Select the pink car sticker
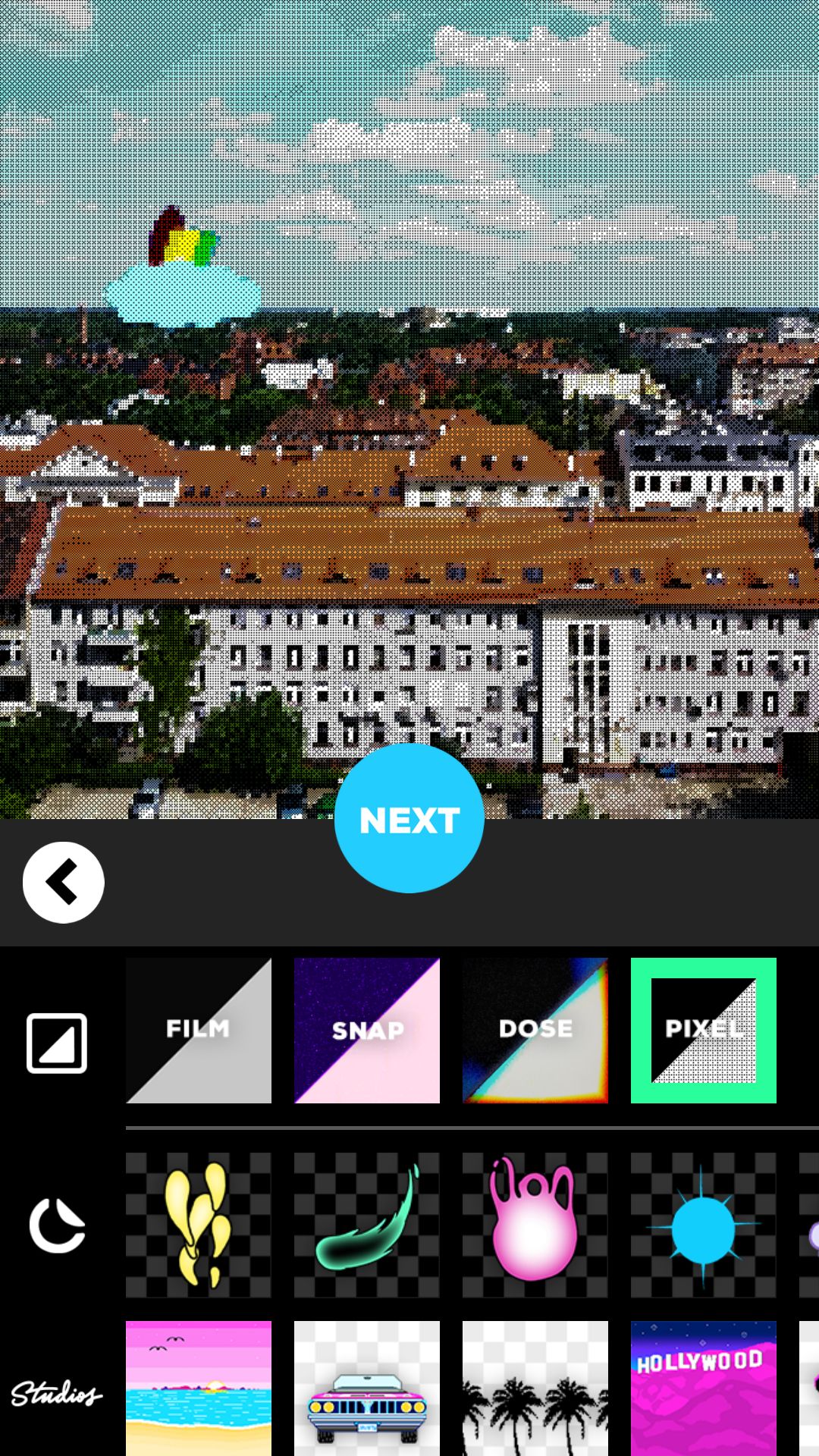The width and height of the screenshot is (819, 1456). 367,1389
